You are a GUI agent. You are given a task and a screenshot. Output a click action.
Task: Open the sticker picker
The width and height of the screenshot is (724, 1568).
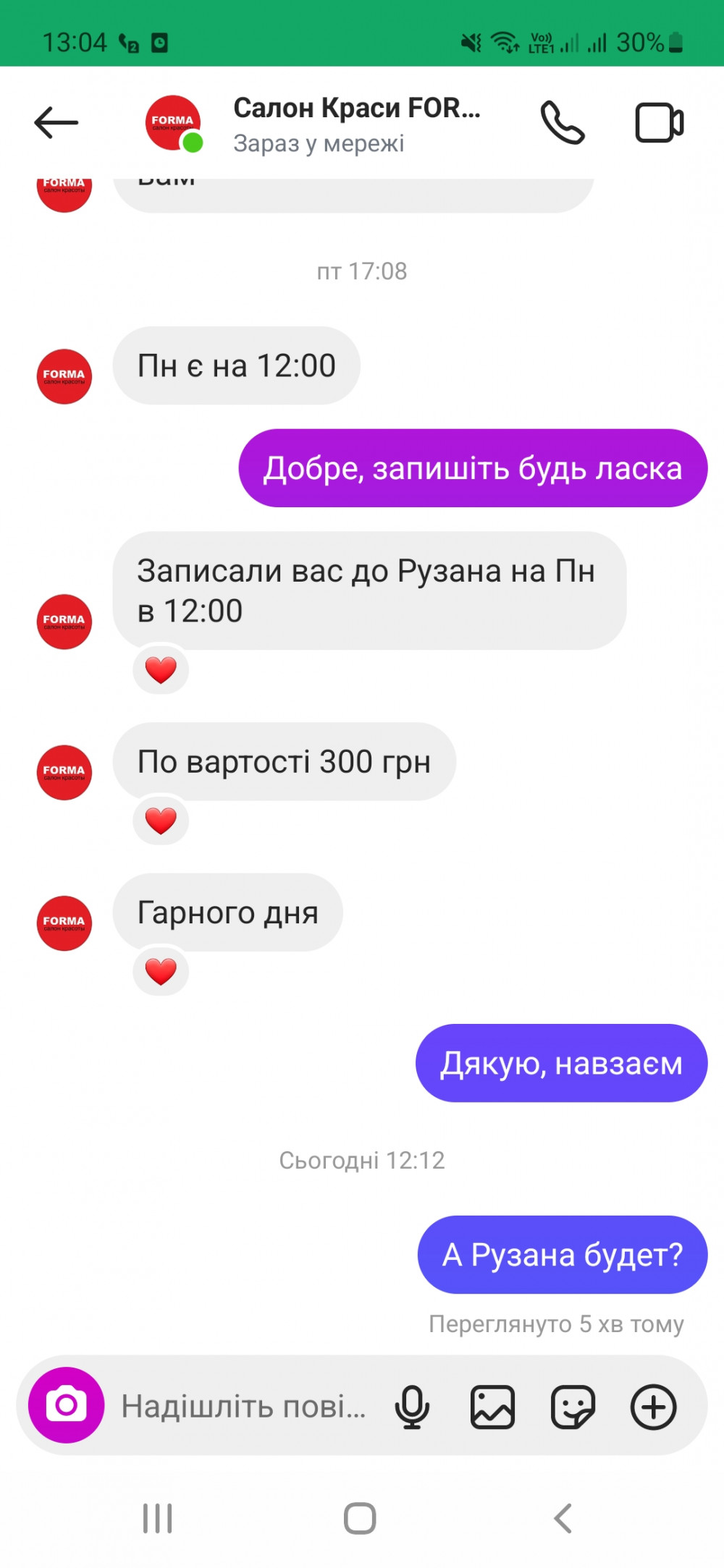(x=573, y=1406)
